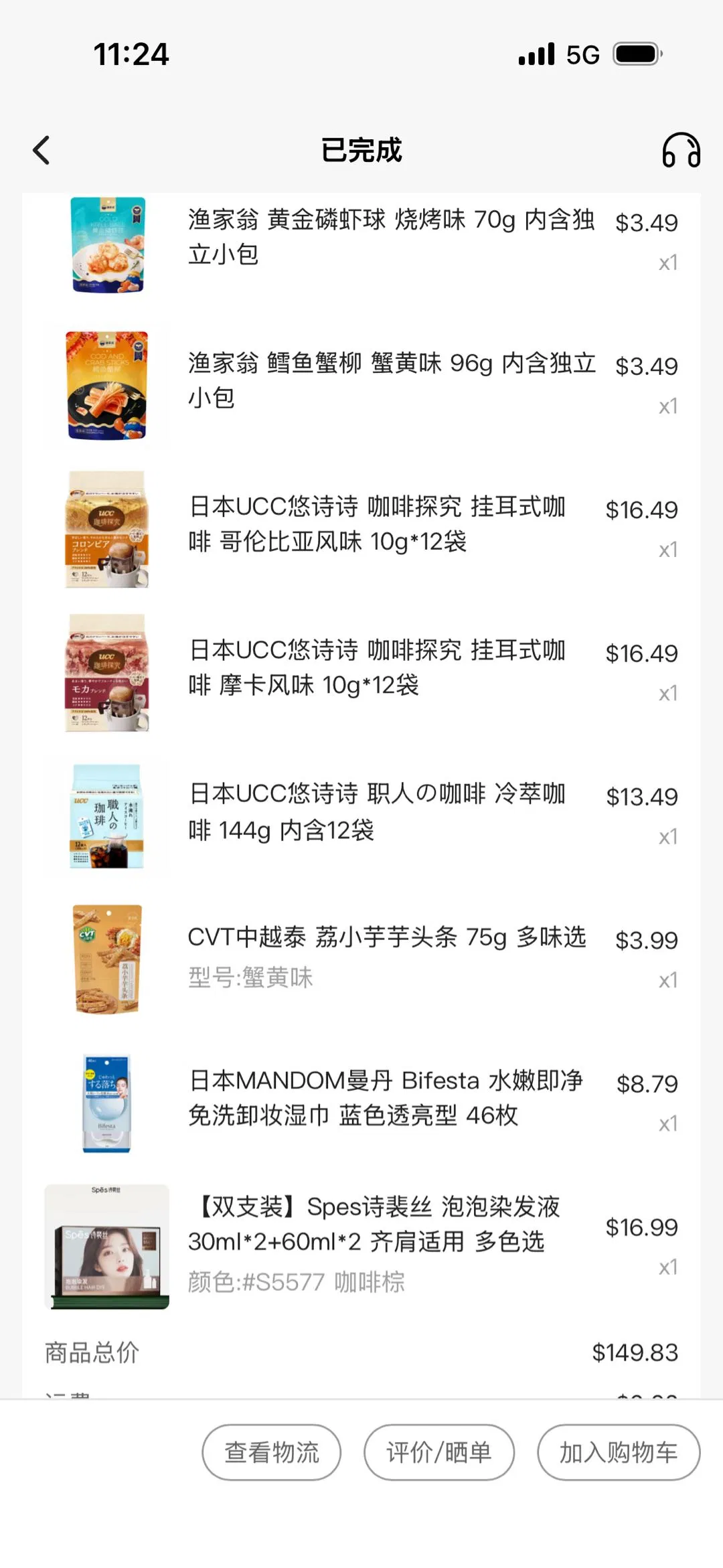Tap 查看物流 to track shipment

point(271,1452)
